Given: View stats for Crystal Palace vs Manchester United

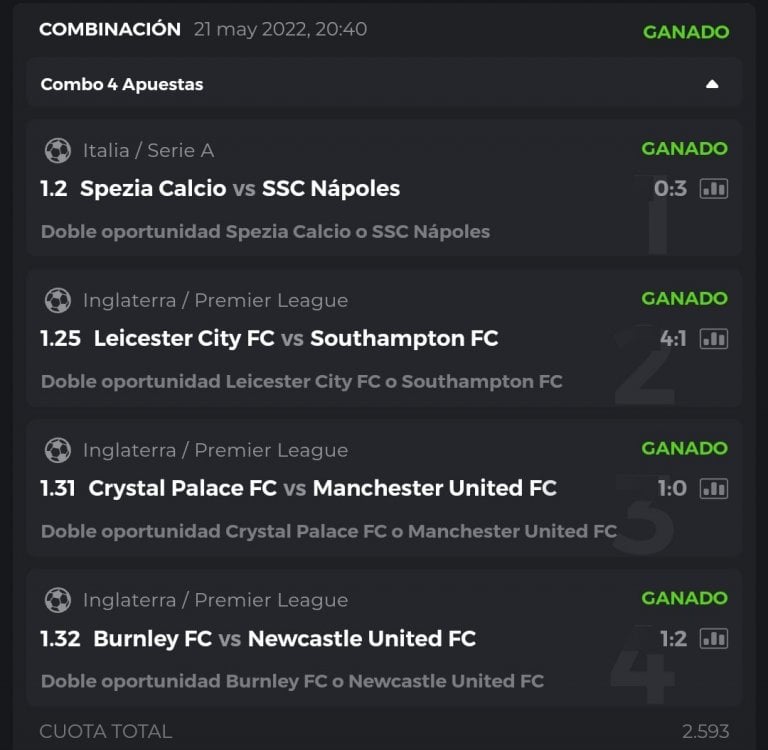Looking at the screenshot, I should click(713, 489).
